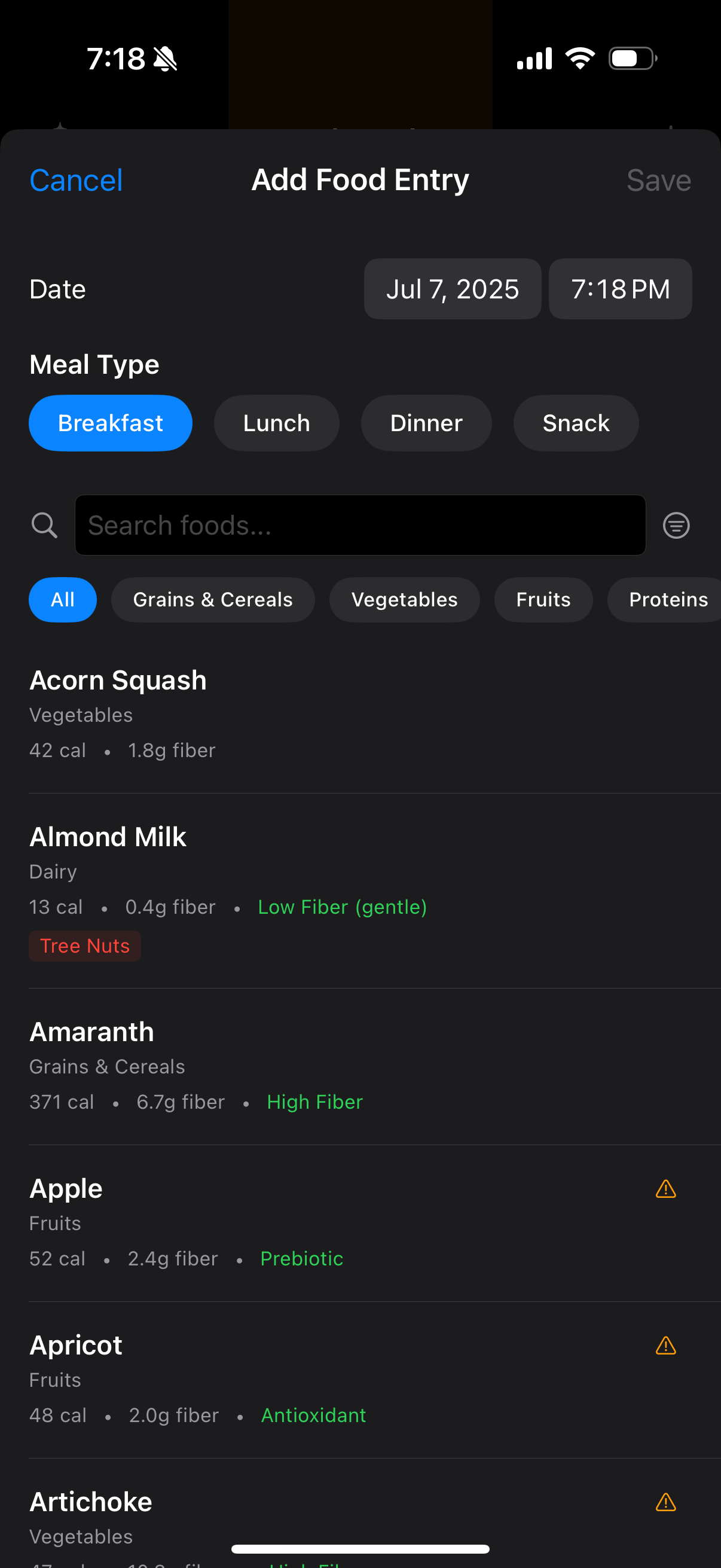The width and height of the screenshot is (721, 1568).
Task: Open the filter icon beside the search bar
Action: click(676, 524)
